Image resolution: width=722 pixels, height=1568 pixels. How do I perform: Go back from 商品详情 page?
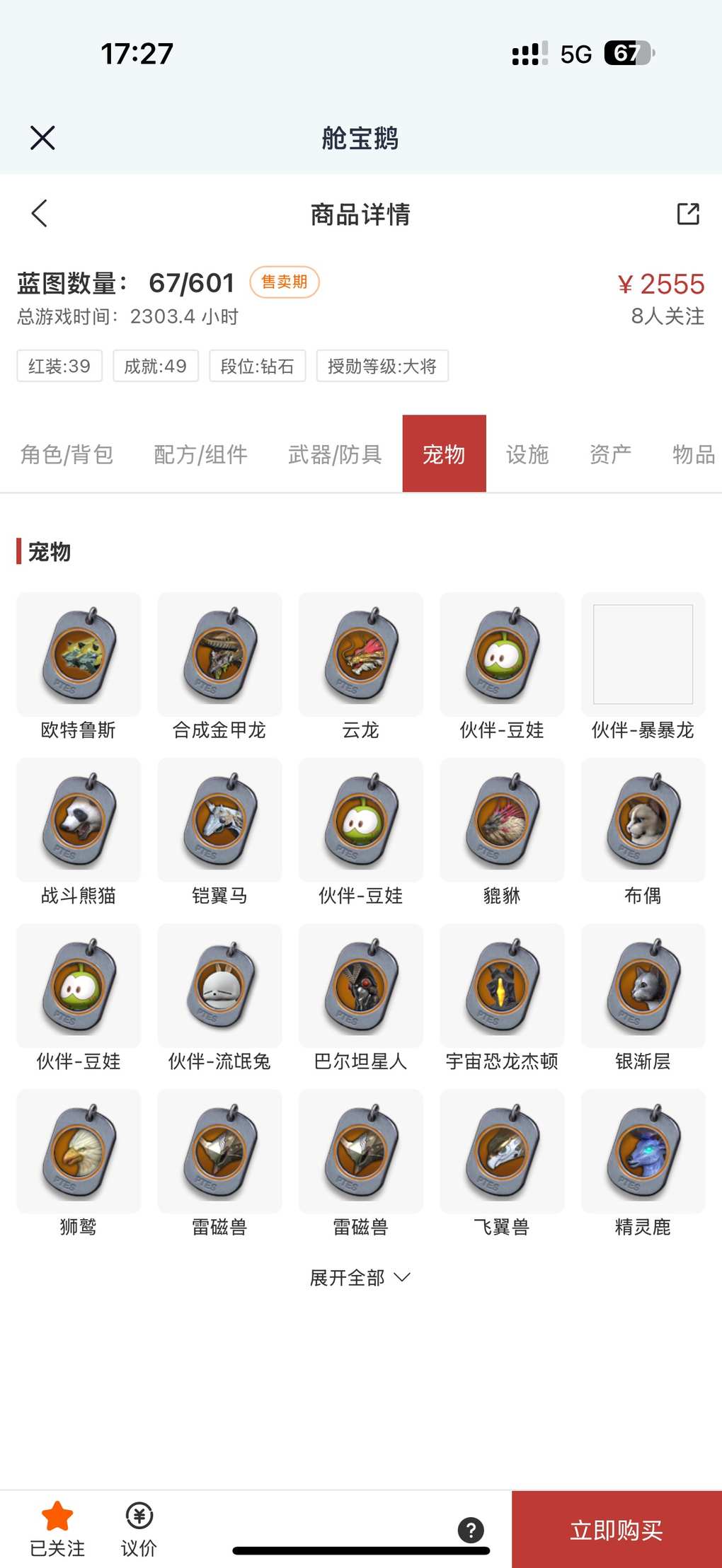[x=40, y=213]
